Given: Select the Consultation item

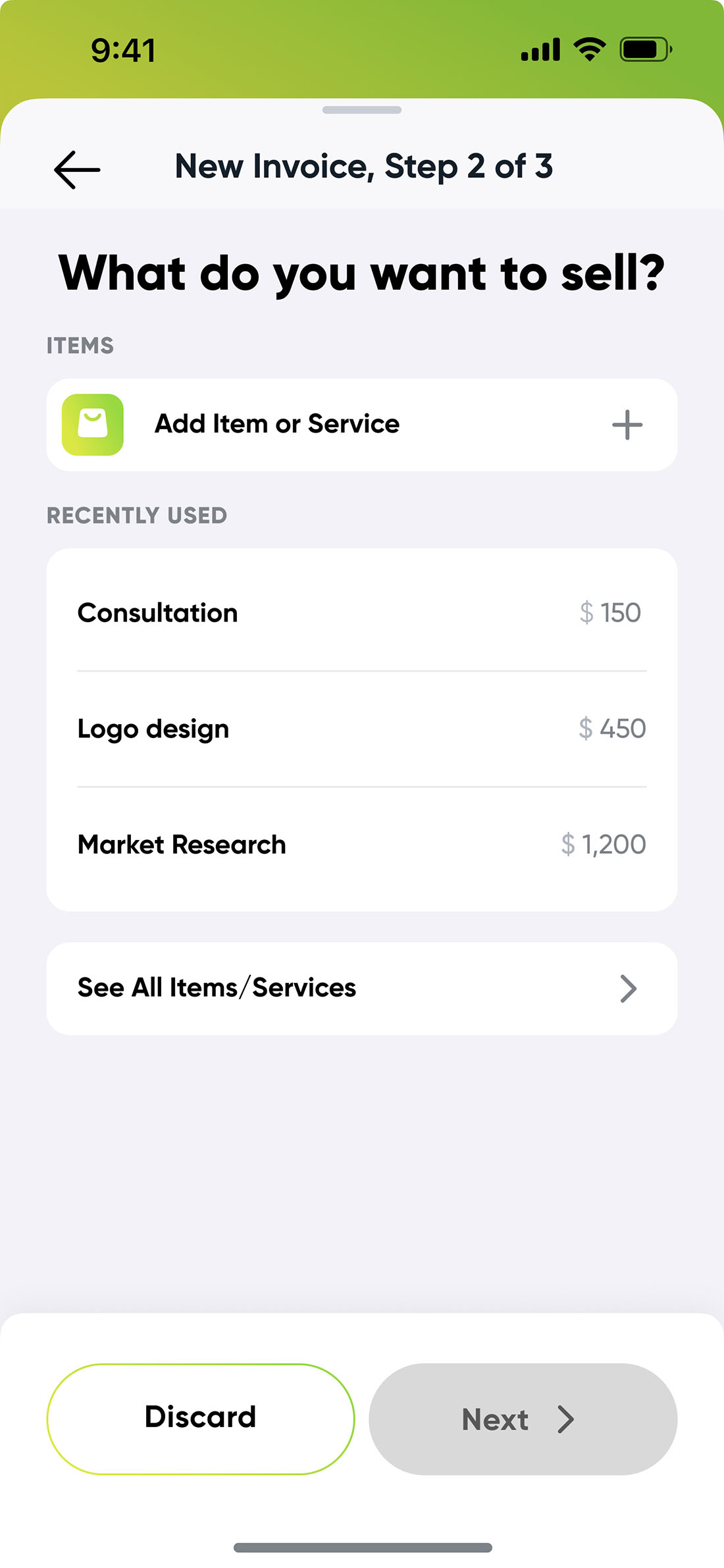Looking at the screenshot, I should pyautogui.click(x=362, y=613).
